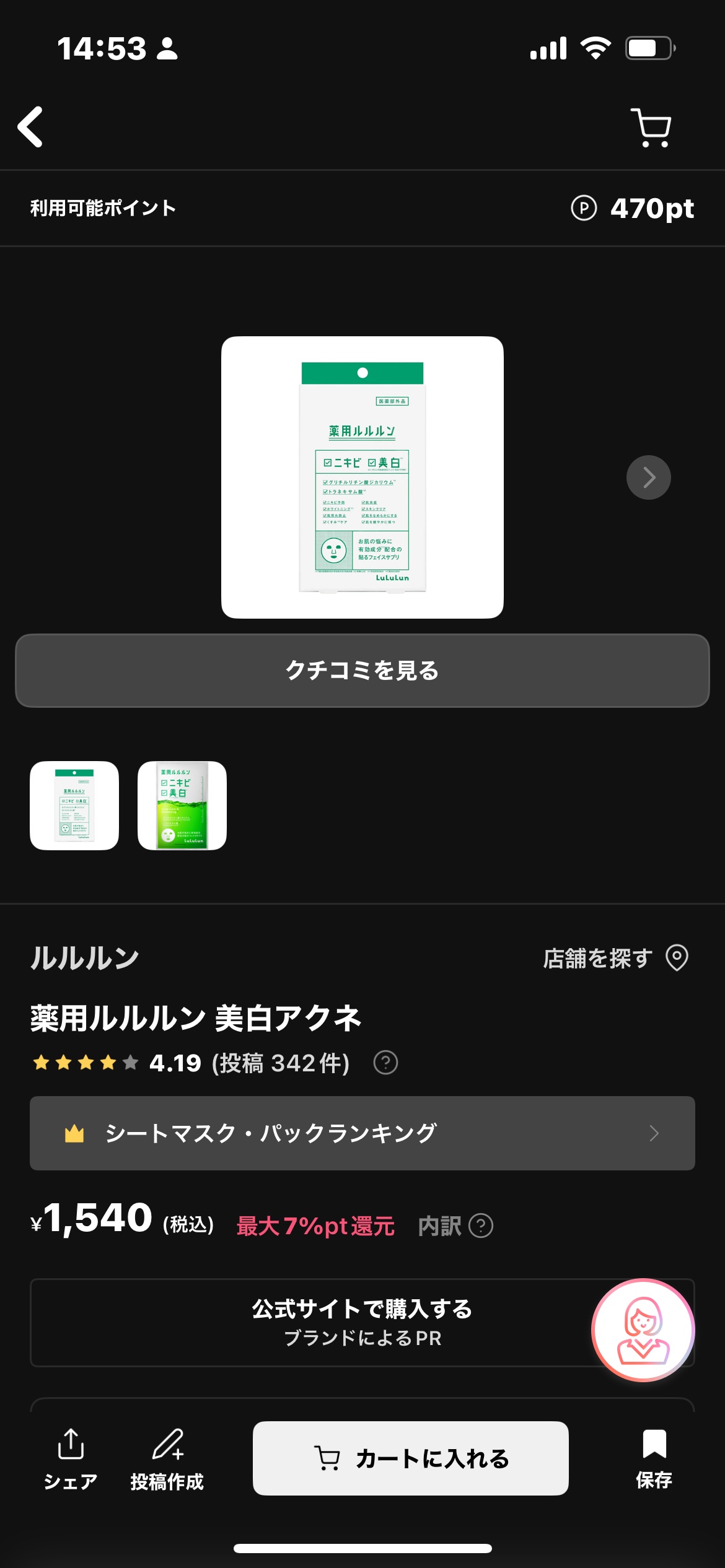Tap the P points icon beside 470pt
725x1568 pixels.
click(584, 207)
